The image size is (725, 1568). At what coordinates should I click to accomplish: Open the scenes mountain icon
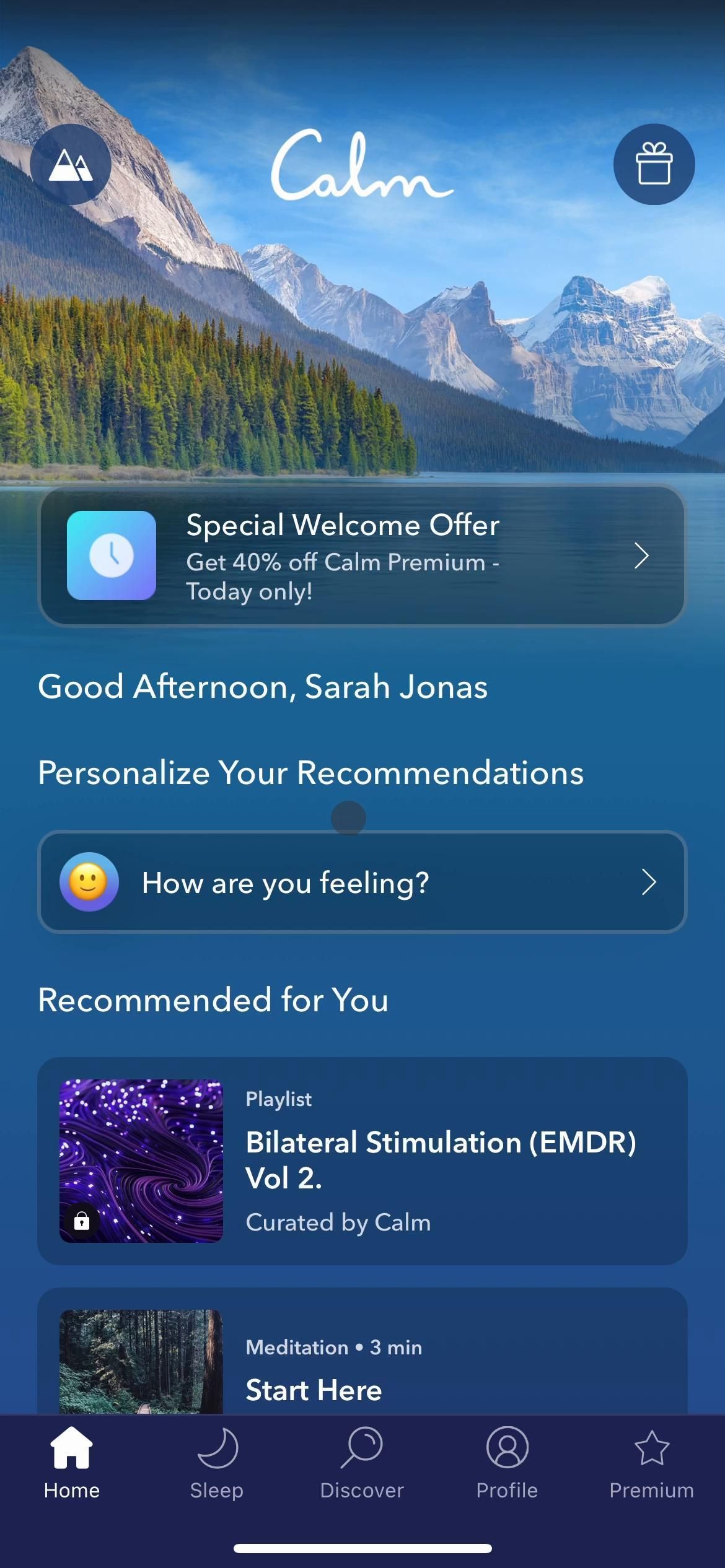71,165
